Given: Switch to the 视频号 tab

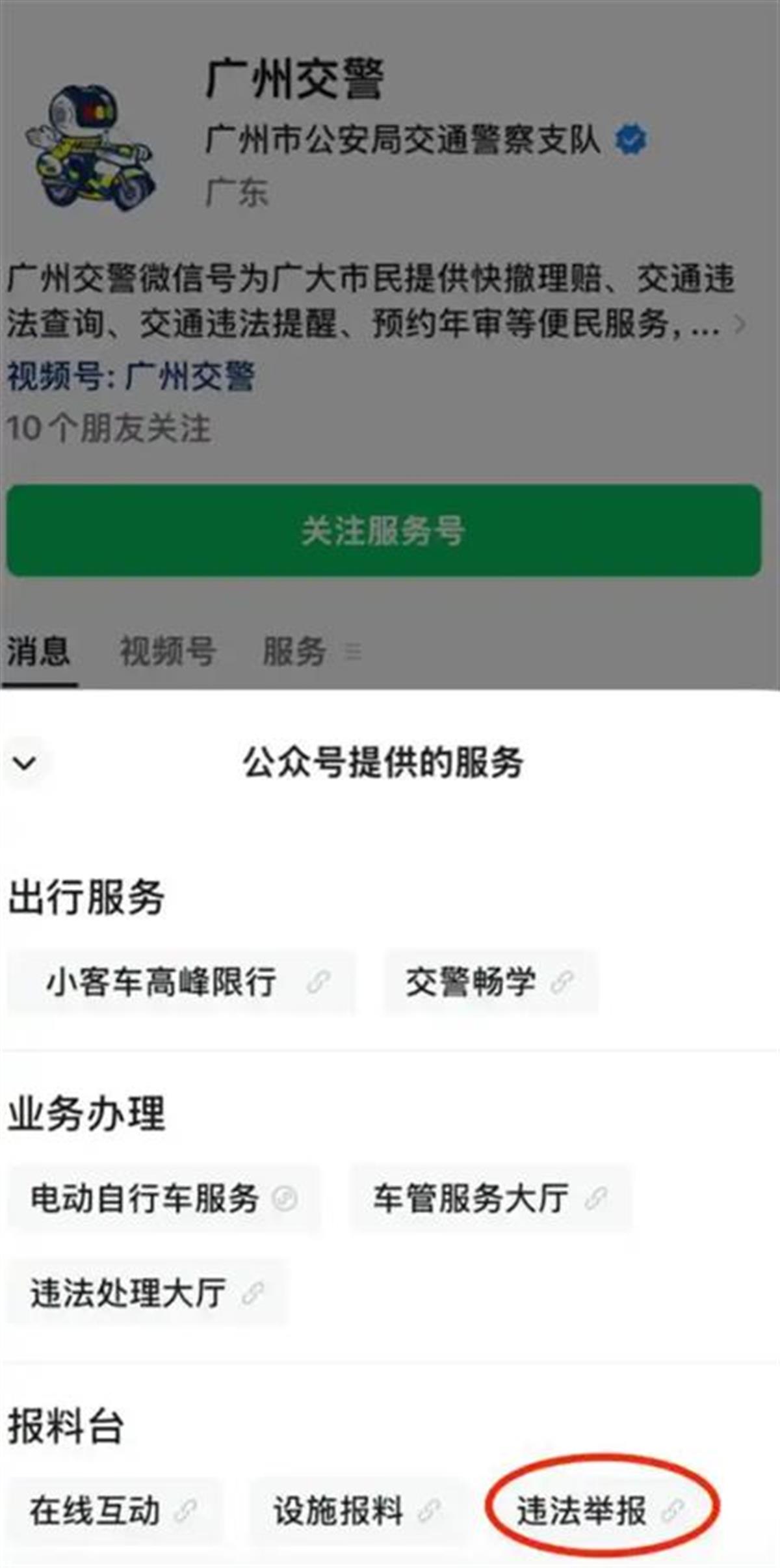Looking at the screenshot, I should click(168, 651).
